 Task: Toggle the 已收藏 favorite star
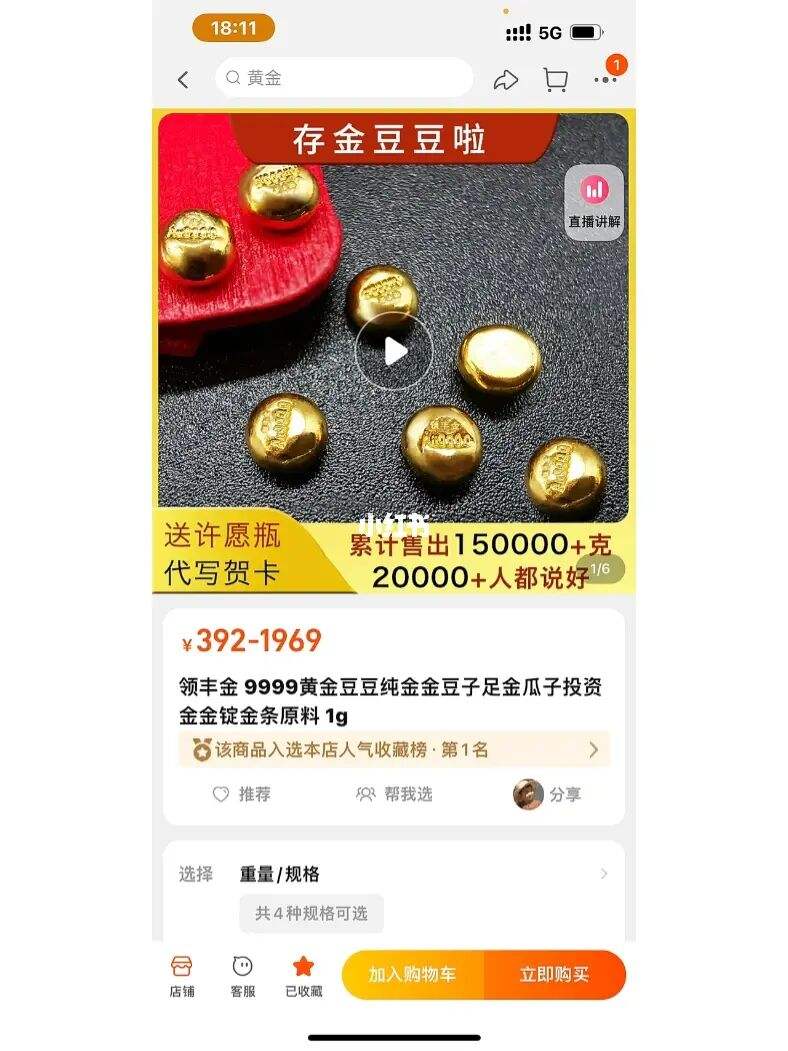303,975
